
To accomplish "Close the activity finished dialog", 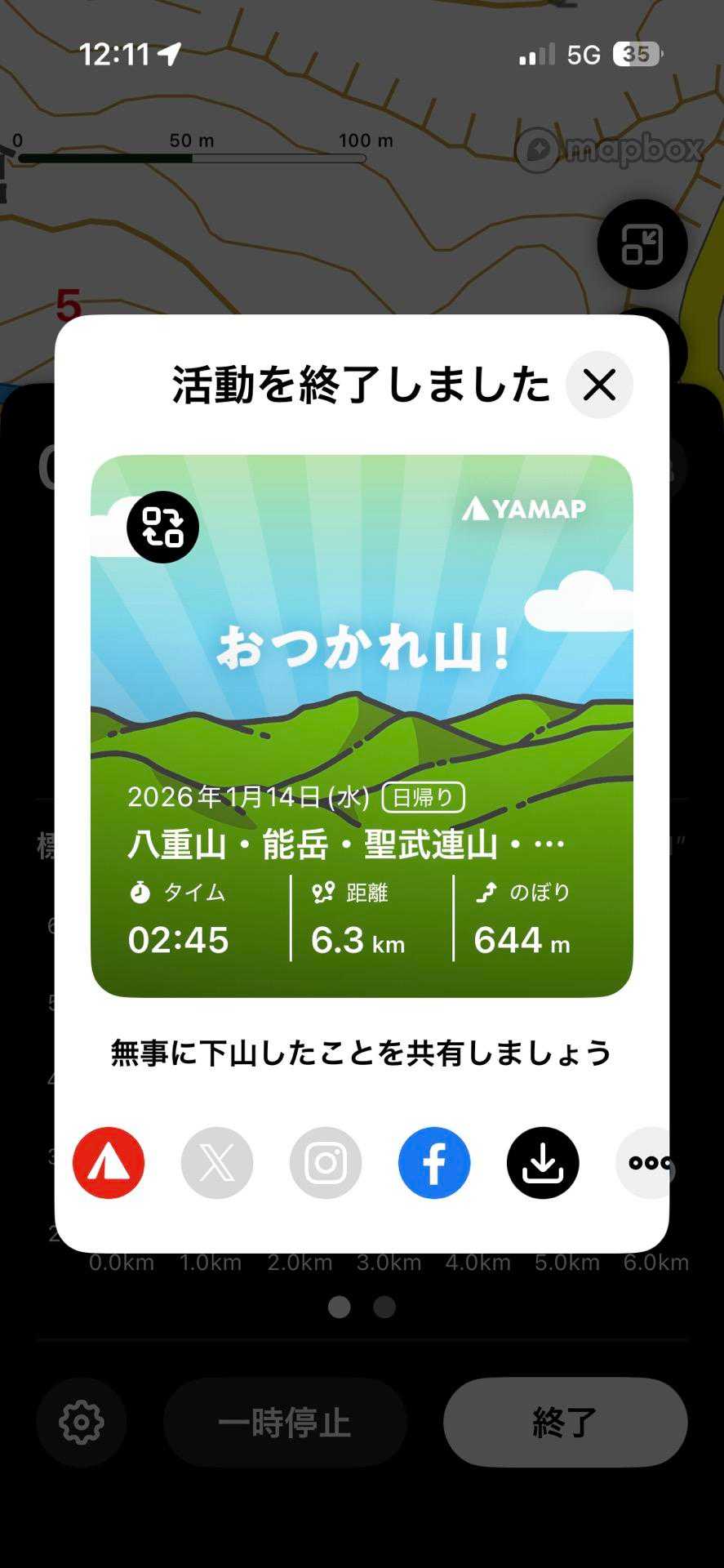I will pyautogui.click(x=599, y=385).
